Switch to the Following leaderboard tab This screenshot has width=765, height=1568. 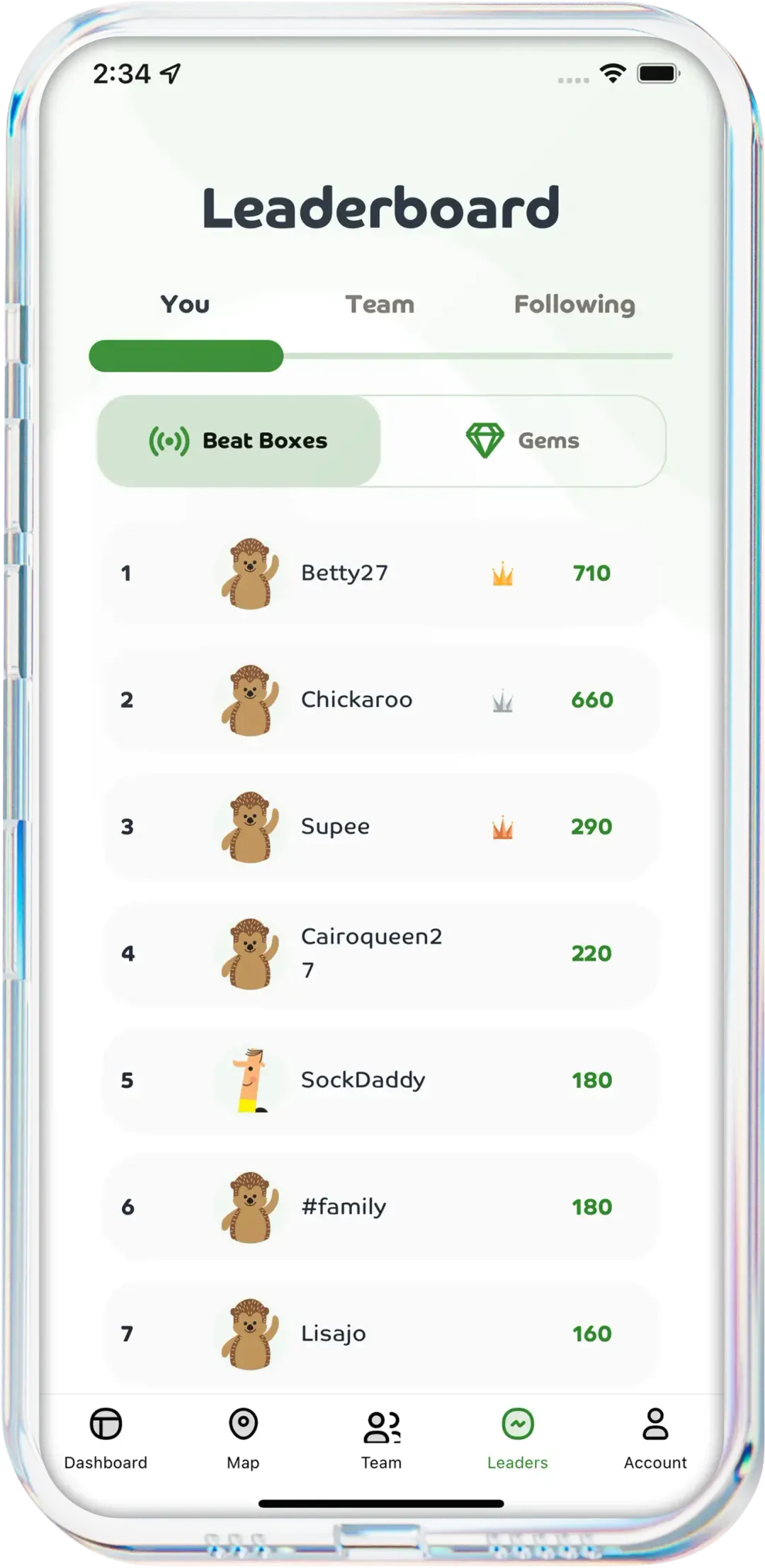574,304
